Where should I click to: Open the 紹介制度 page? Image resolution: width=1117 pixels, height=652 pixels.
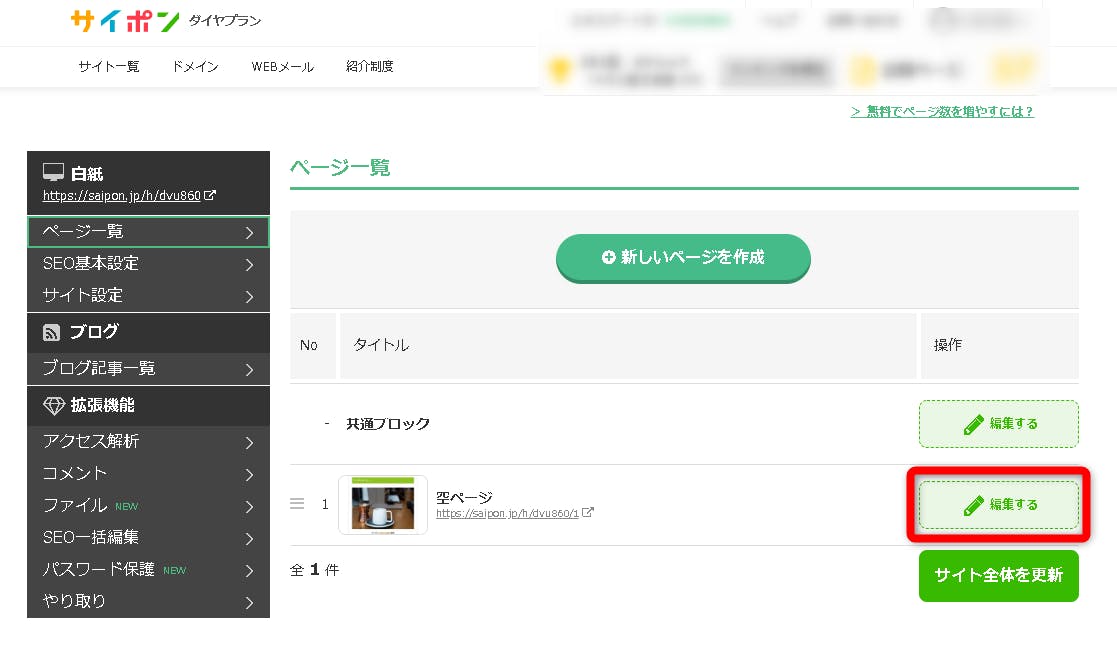(x=369, y=67)
